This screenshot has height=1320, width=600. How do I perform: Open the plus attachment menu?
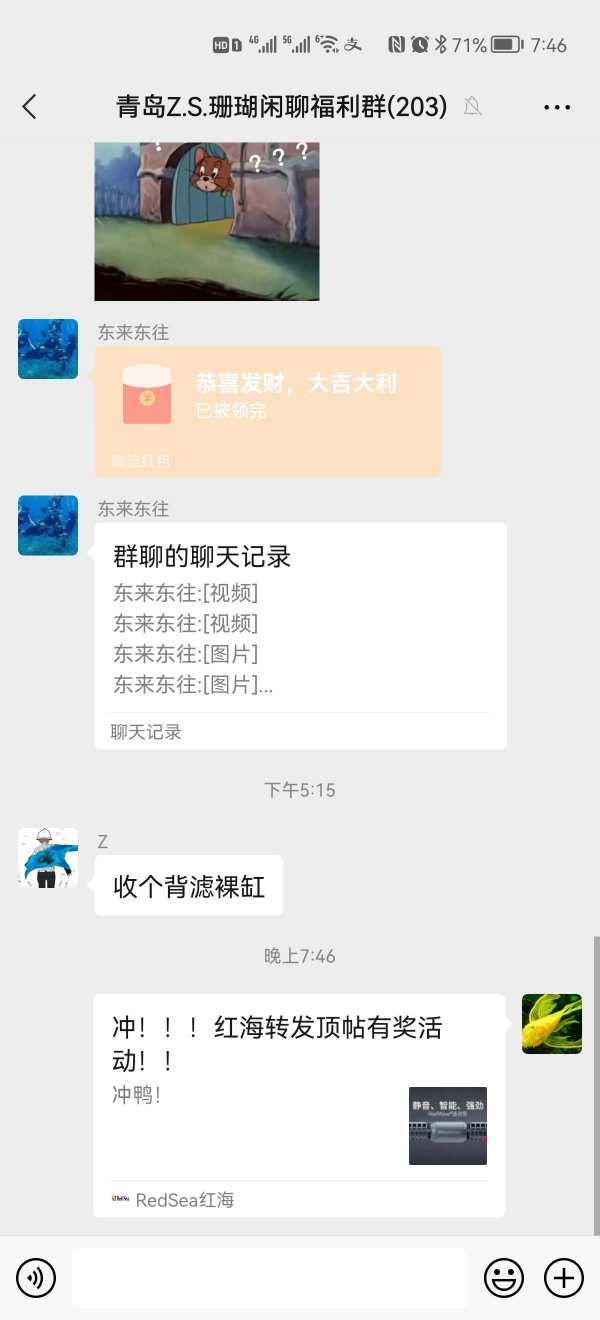click(563, 1277)
